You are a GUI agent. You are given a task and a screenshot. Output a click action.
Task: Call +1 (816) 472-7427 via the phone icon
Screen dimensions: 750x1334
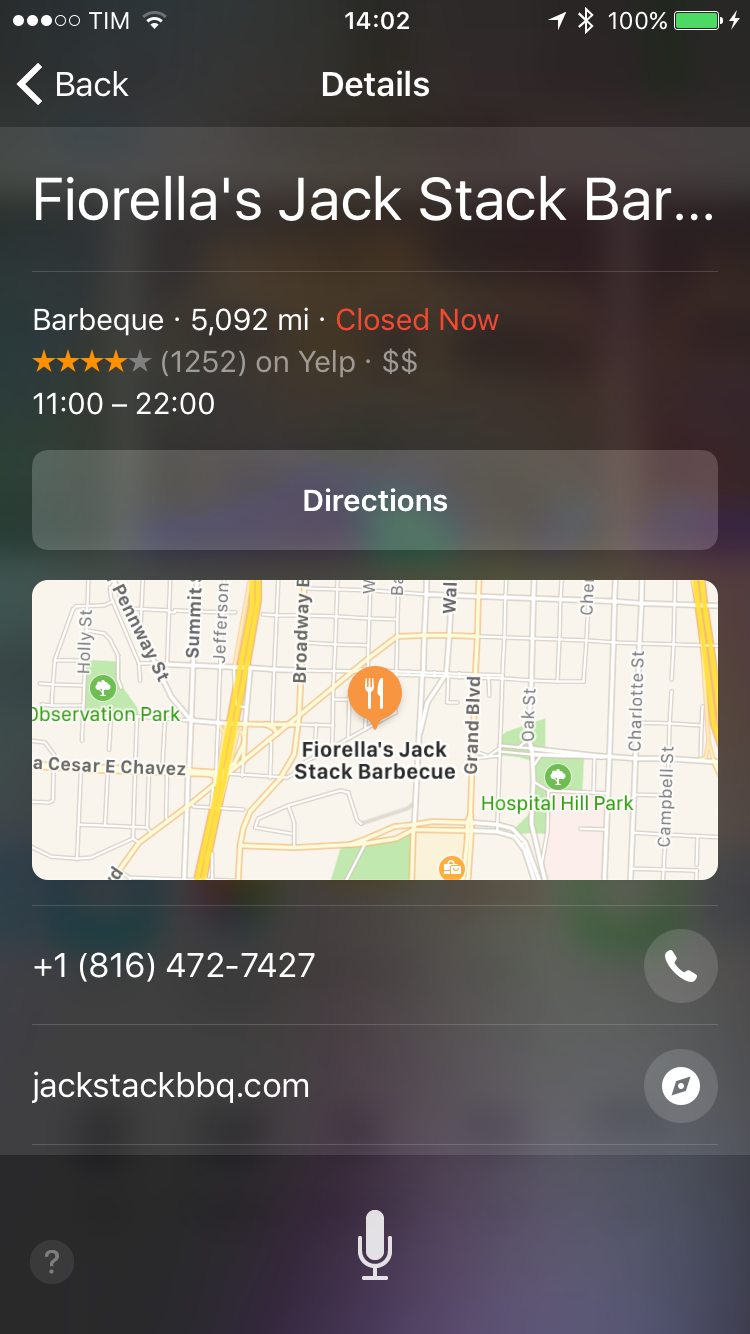pyautogui.click(x=681, y=966)
